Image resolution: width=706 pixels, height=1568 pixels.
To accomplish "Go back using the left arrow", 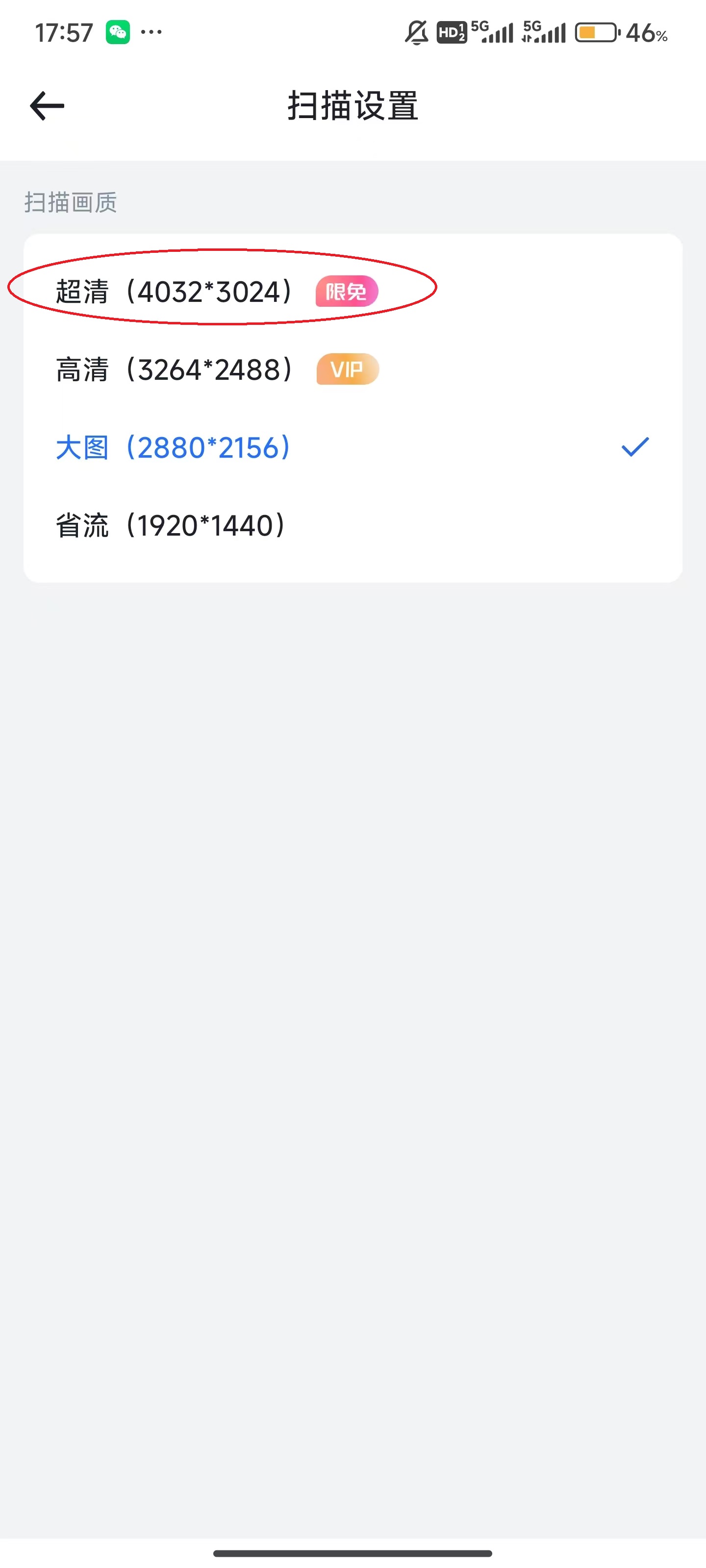I will click(45, 105).
